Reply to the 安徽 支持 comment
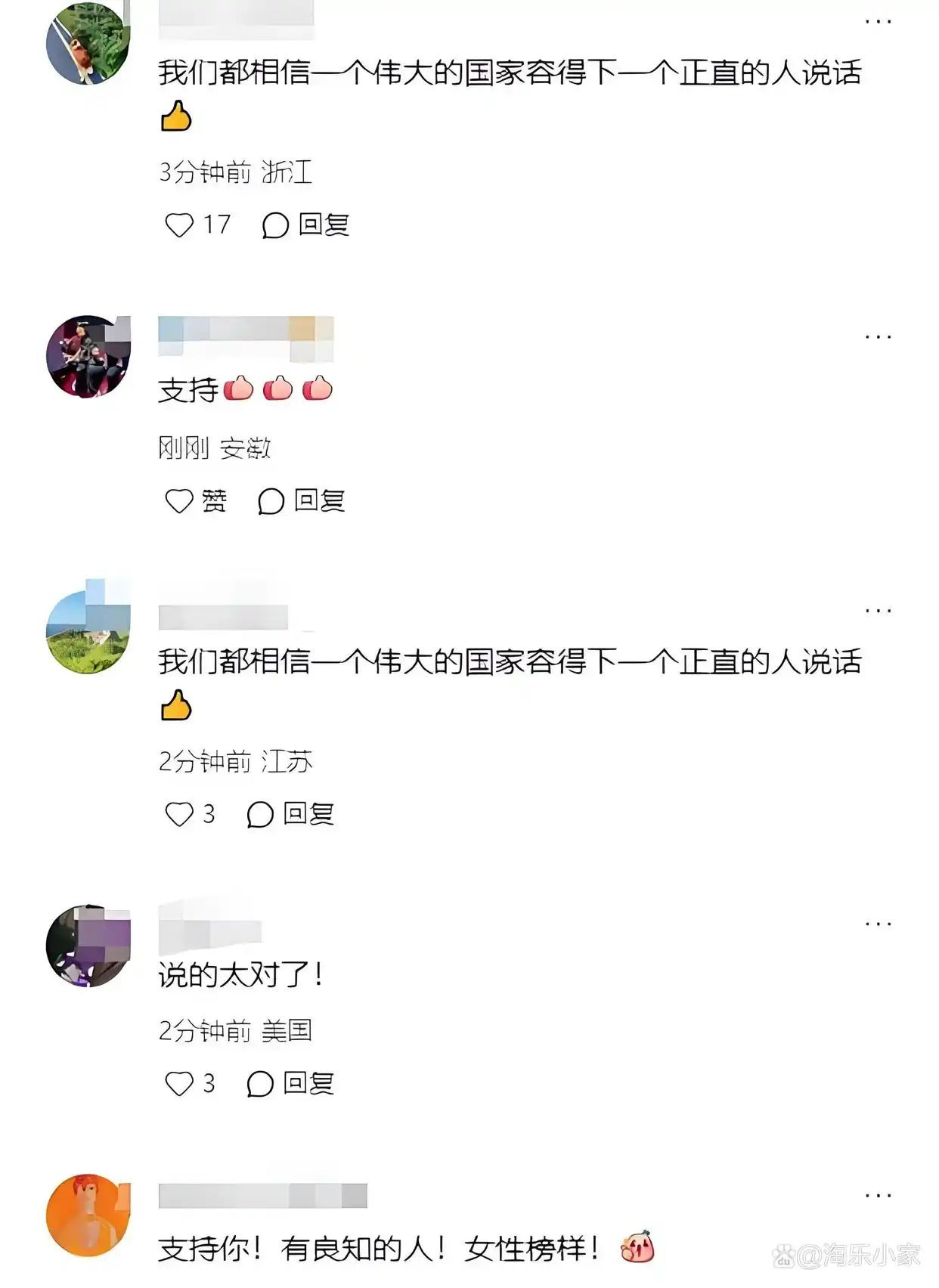The image size is (939, 1288). pyautogui.click(x=301, y=500)
